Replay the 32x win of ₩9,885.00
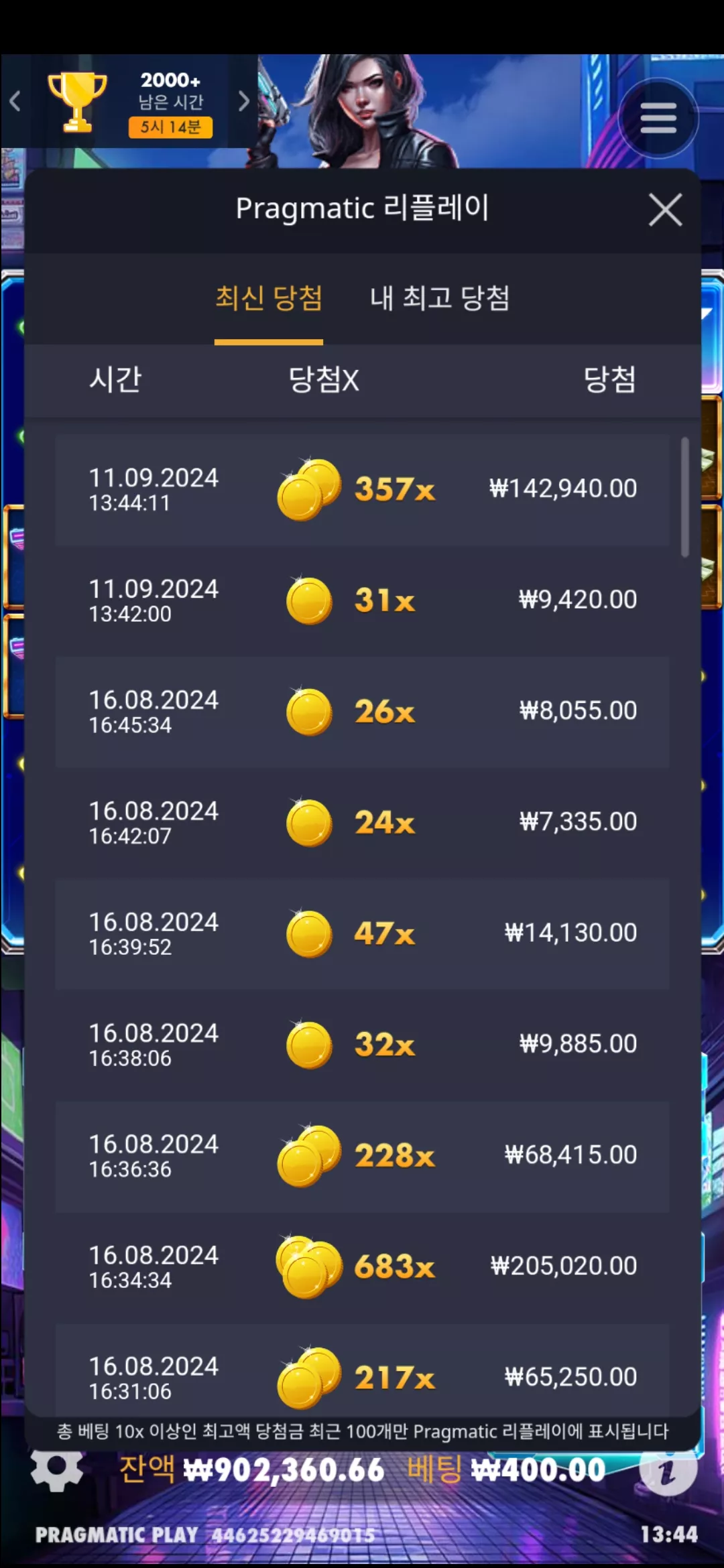 point(362,1045)
